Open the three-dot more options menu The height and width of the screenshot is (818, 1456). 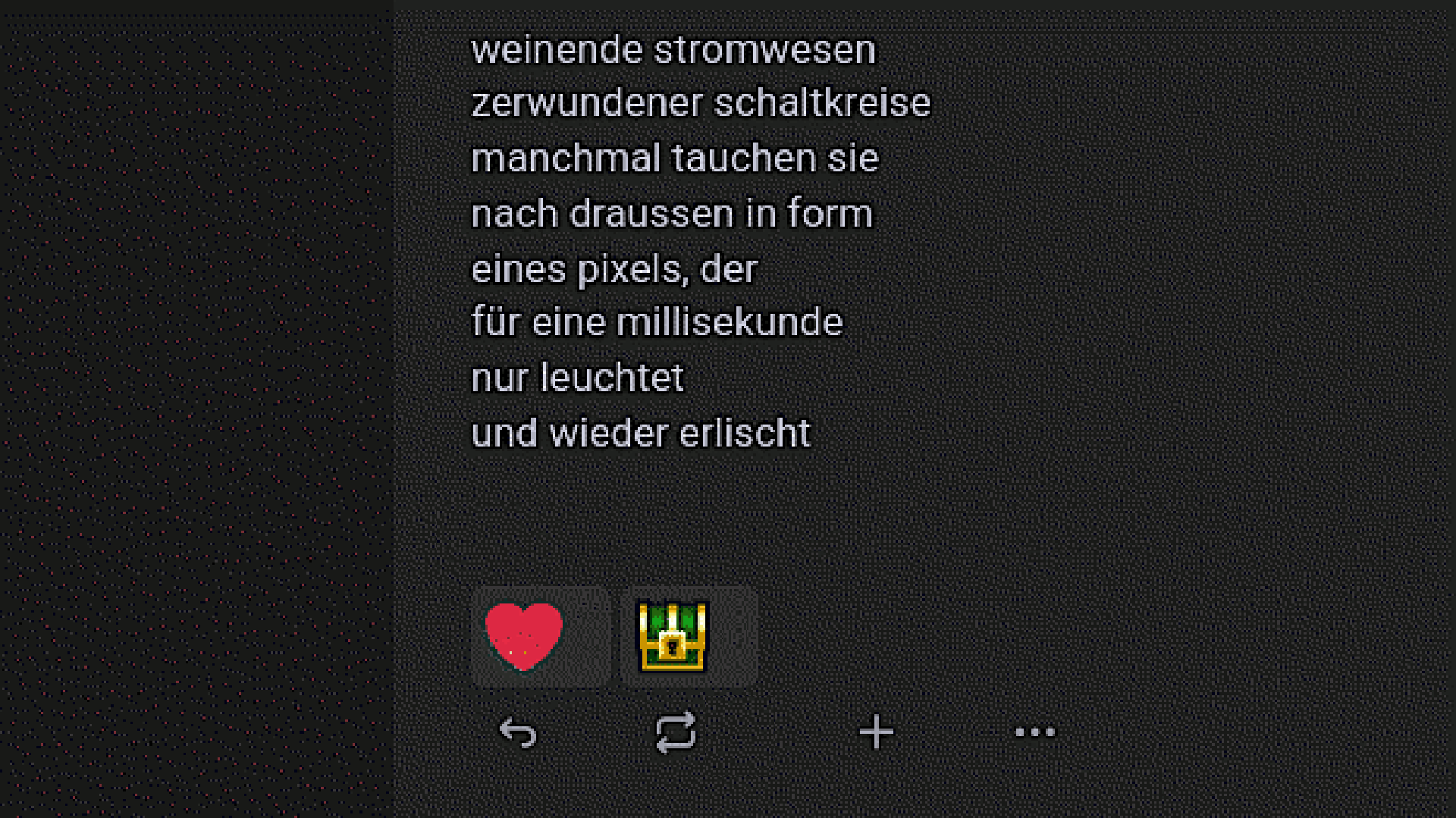1034,732
